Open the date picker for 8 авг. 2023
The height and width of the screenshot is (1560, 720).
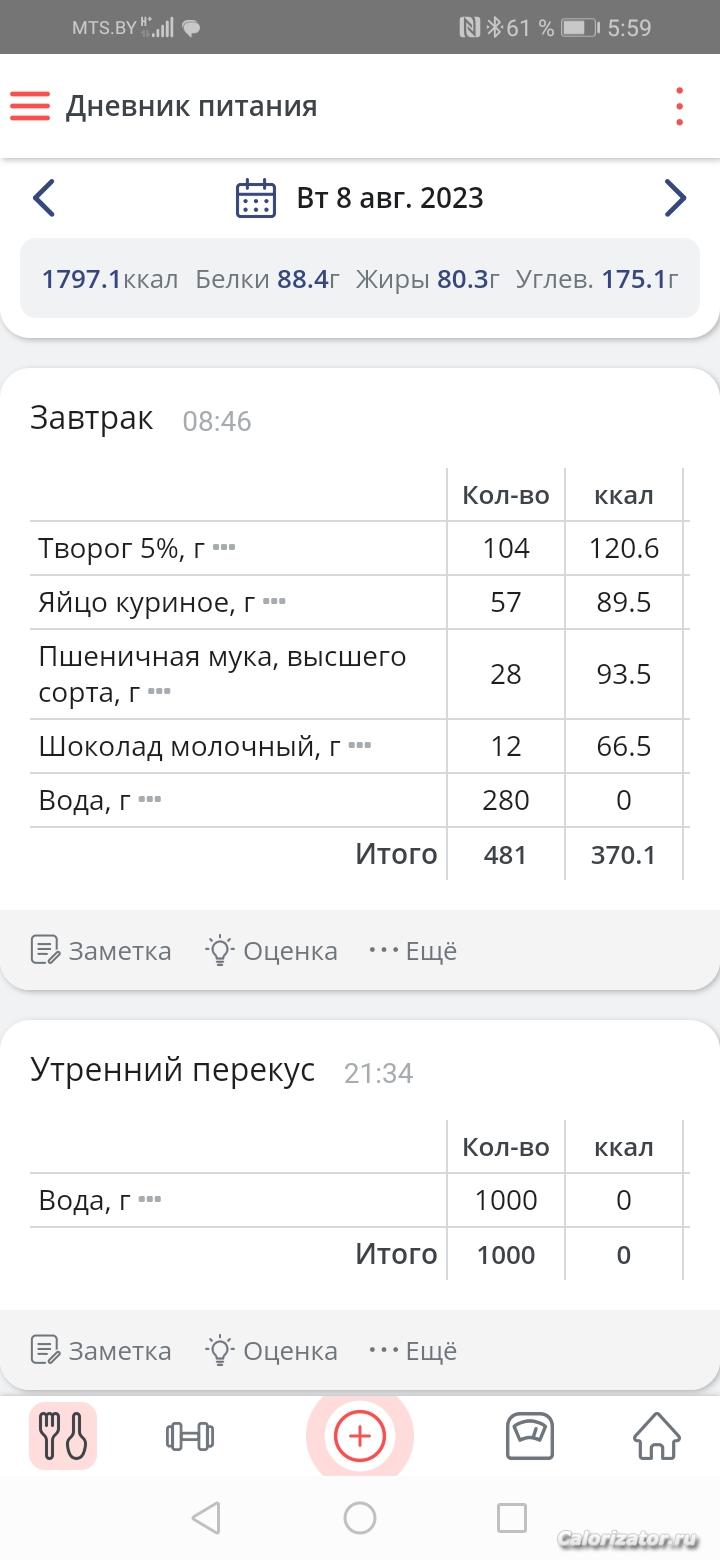click(360, 198)
